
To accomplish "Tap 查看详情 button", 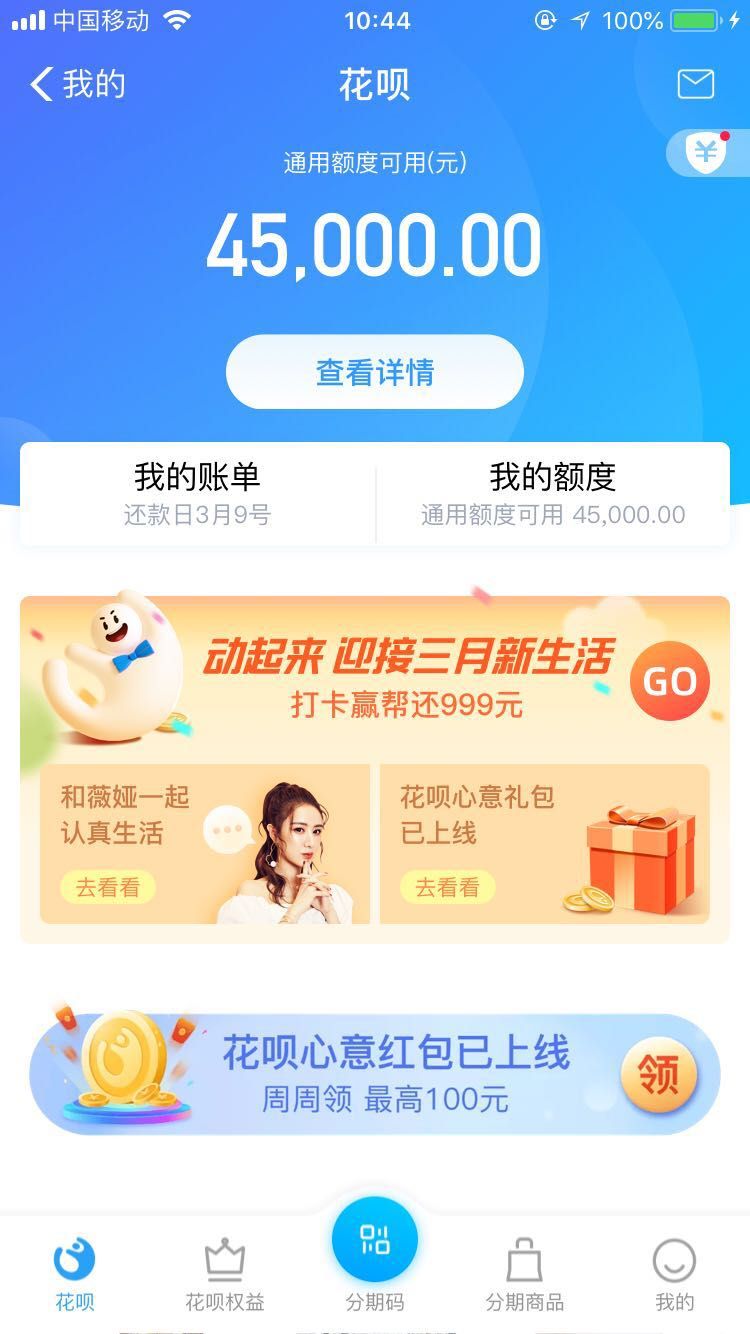I will tap(375, 372).
